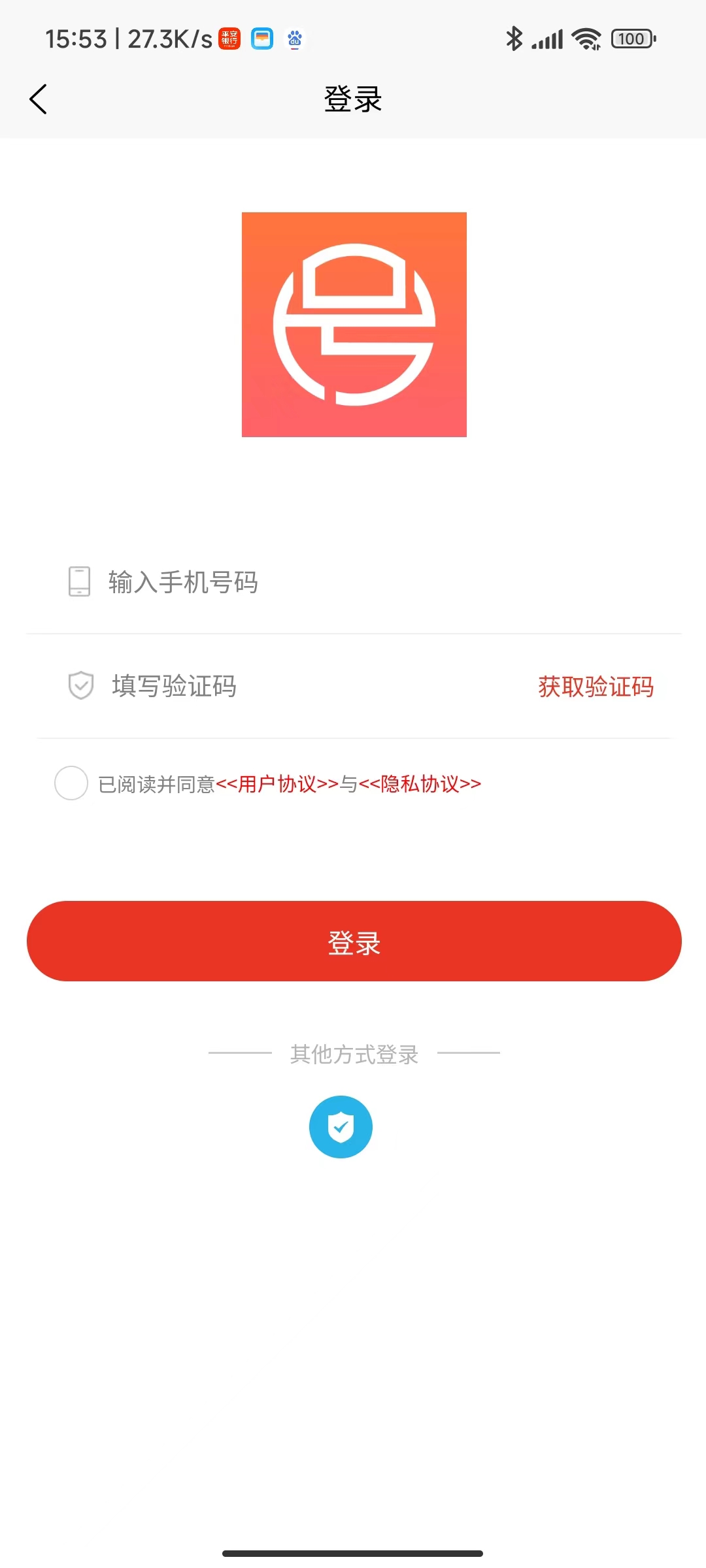
Task: Tap the Baidu icon in the status bar
Action: 294,38
